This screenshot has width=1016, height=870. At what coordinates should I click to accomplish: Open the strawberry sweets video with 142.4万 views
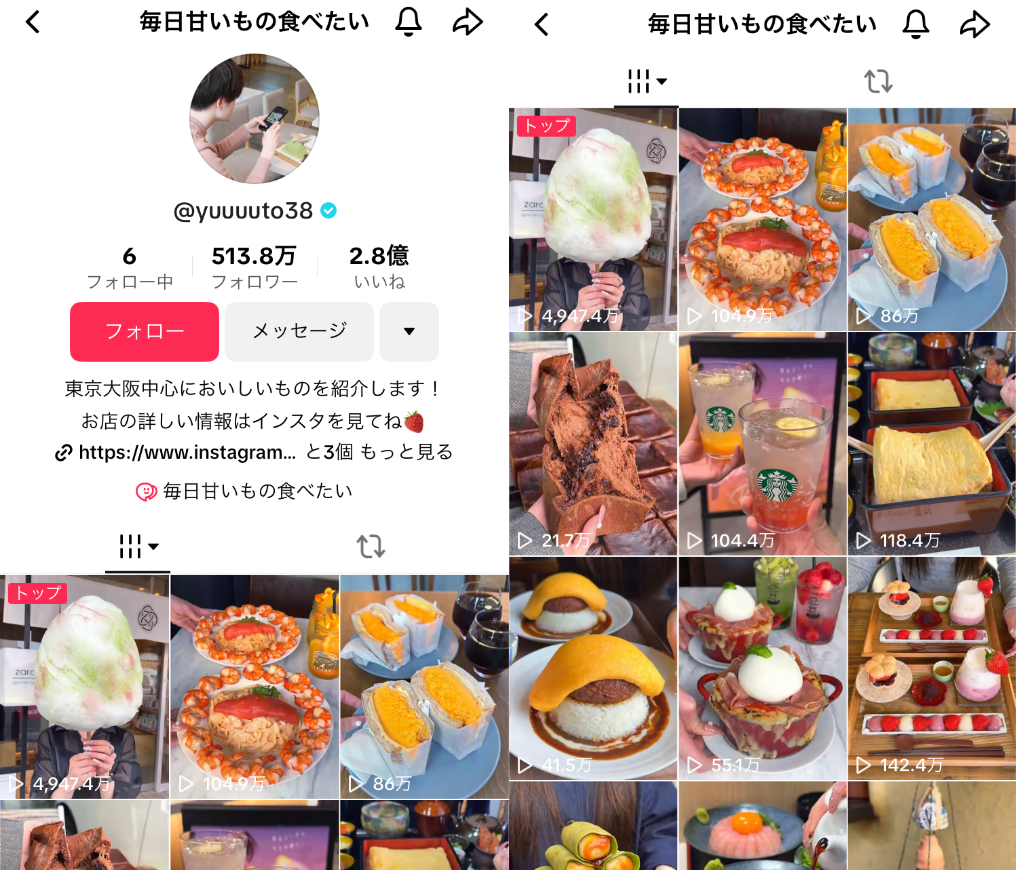click(931, 667)
